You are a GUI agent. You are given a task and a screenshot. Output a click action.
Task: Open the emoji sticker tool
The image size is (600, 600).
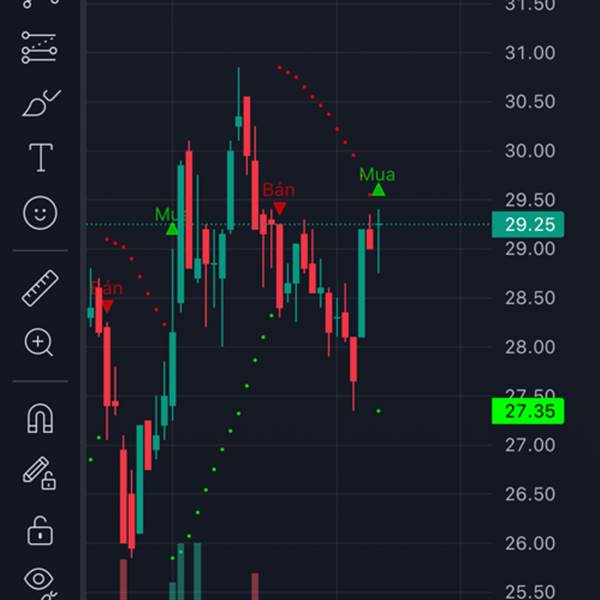40,213
